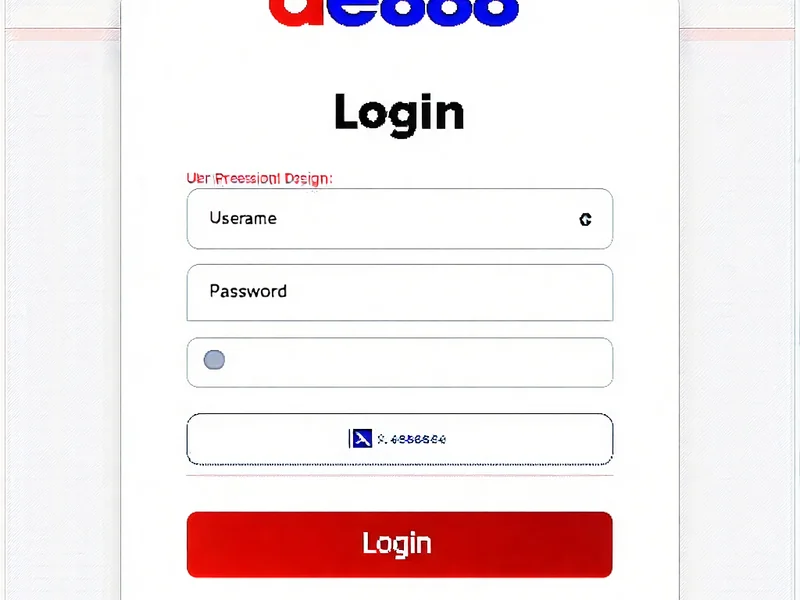Focus the Password field
Viewport: 800px width, 600px height.
399,292
